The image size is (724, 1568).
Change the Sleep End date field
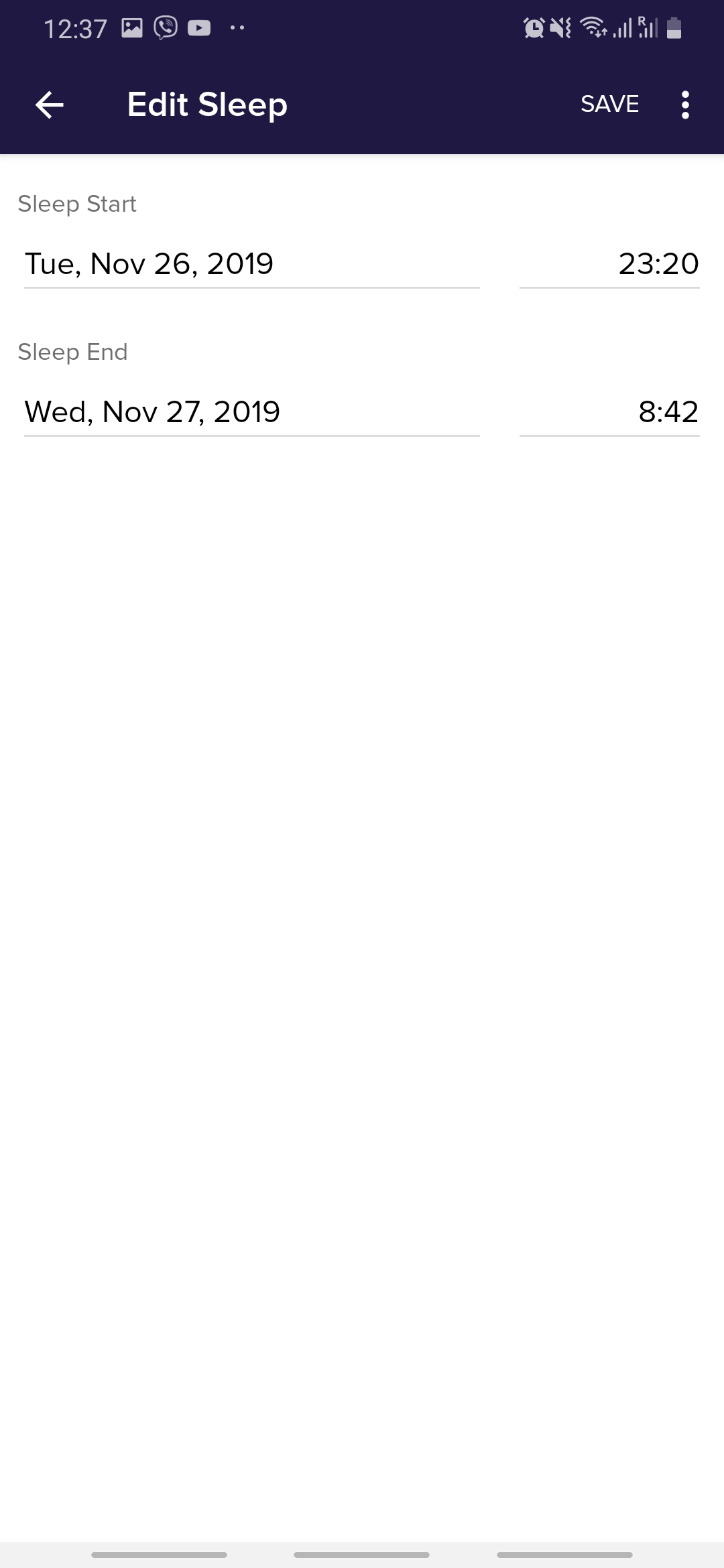[251, 412]
